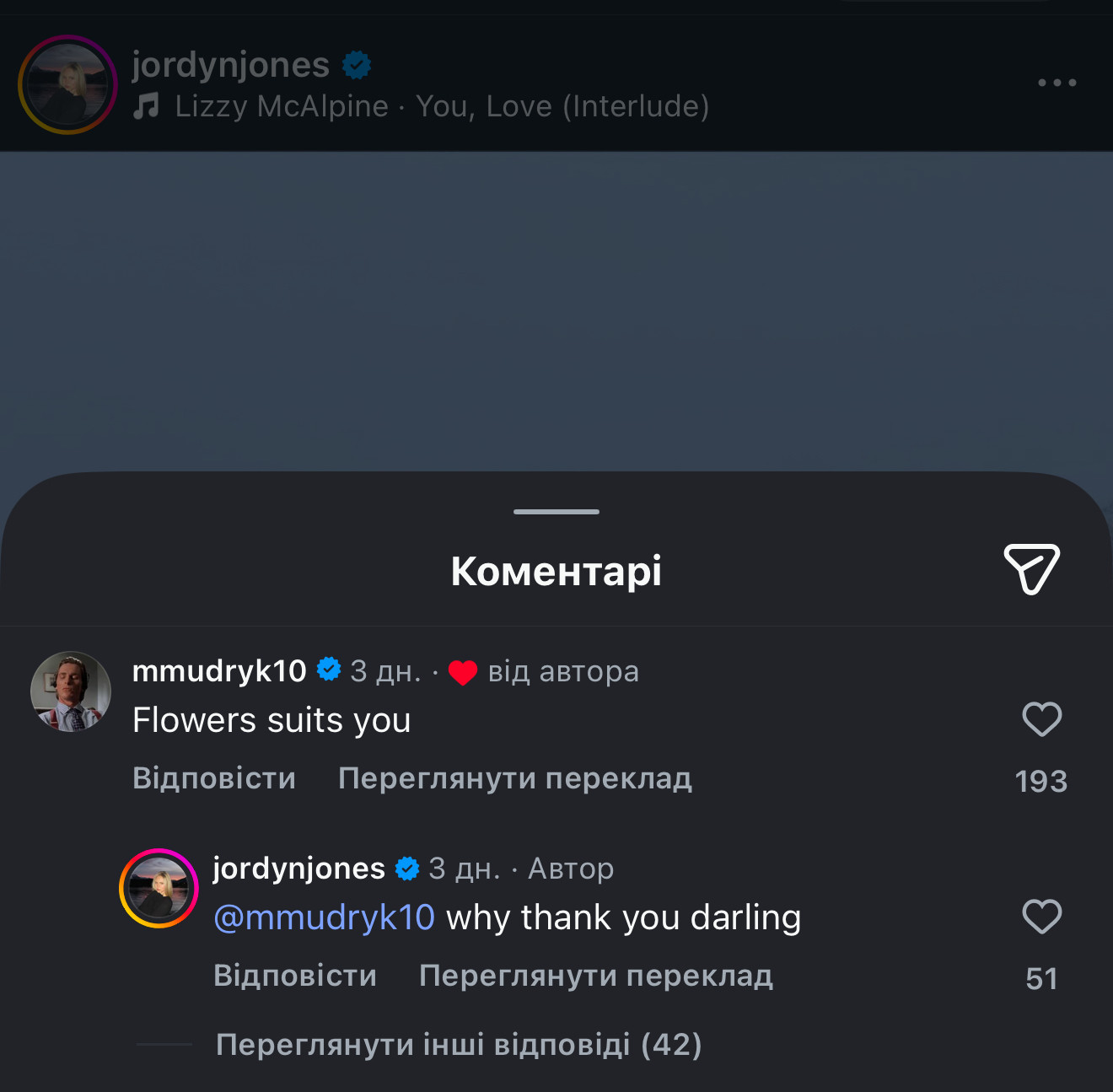The image size is (1113, 1092).
Task: Like the reply "why thank you darling"
Action: 1041,917
